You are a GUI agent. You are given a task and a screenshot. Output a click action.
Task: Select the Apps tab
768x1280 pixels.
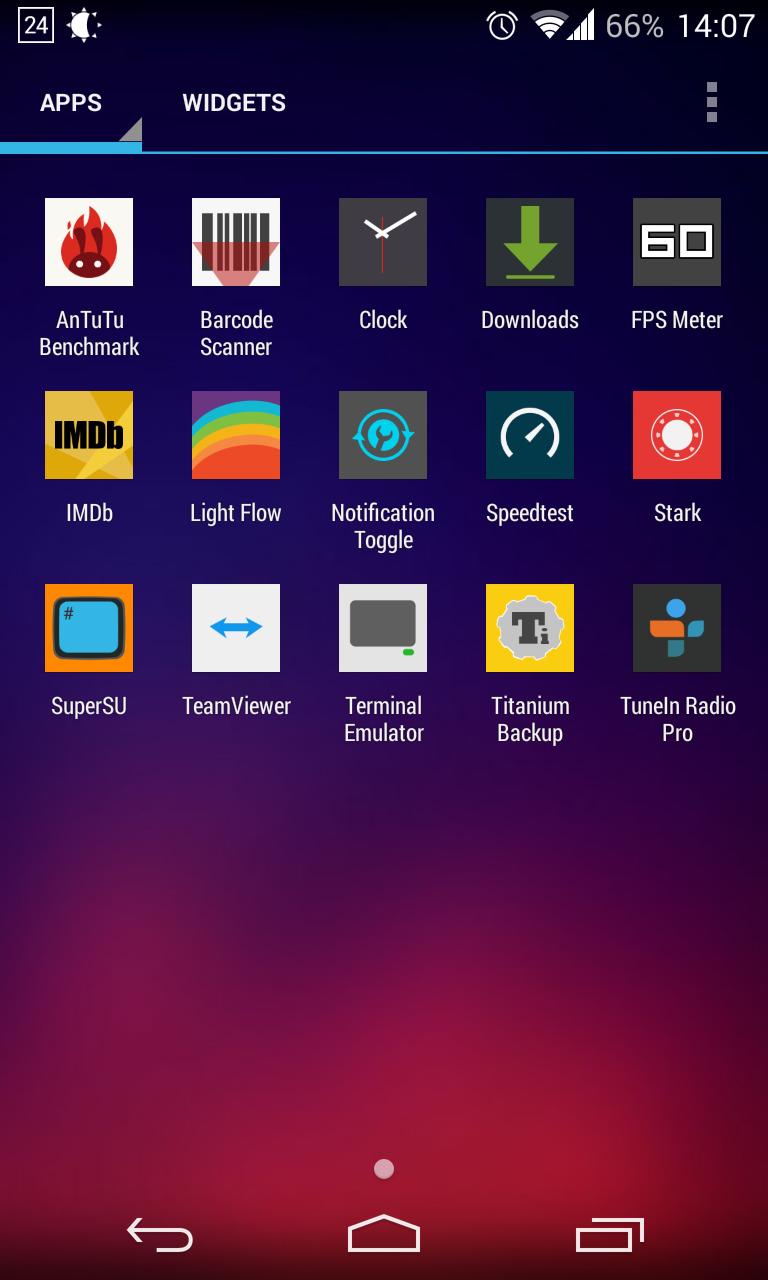[x=71, y=103]
